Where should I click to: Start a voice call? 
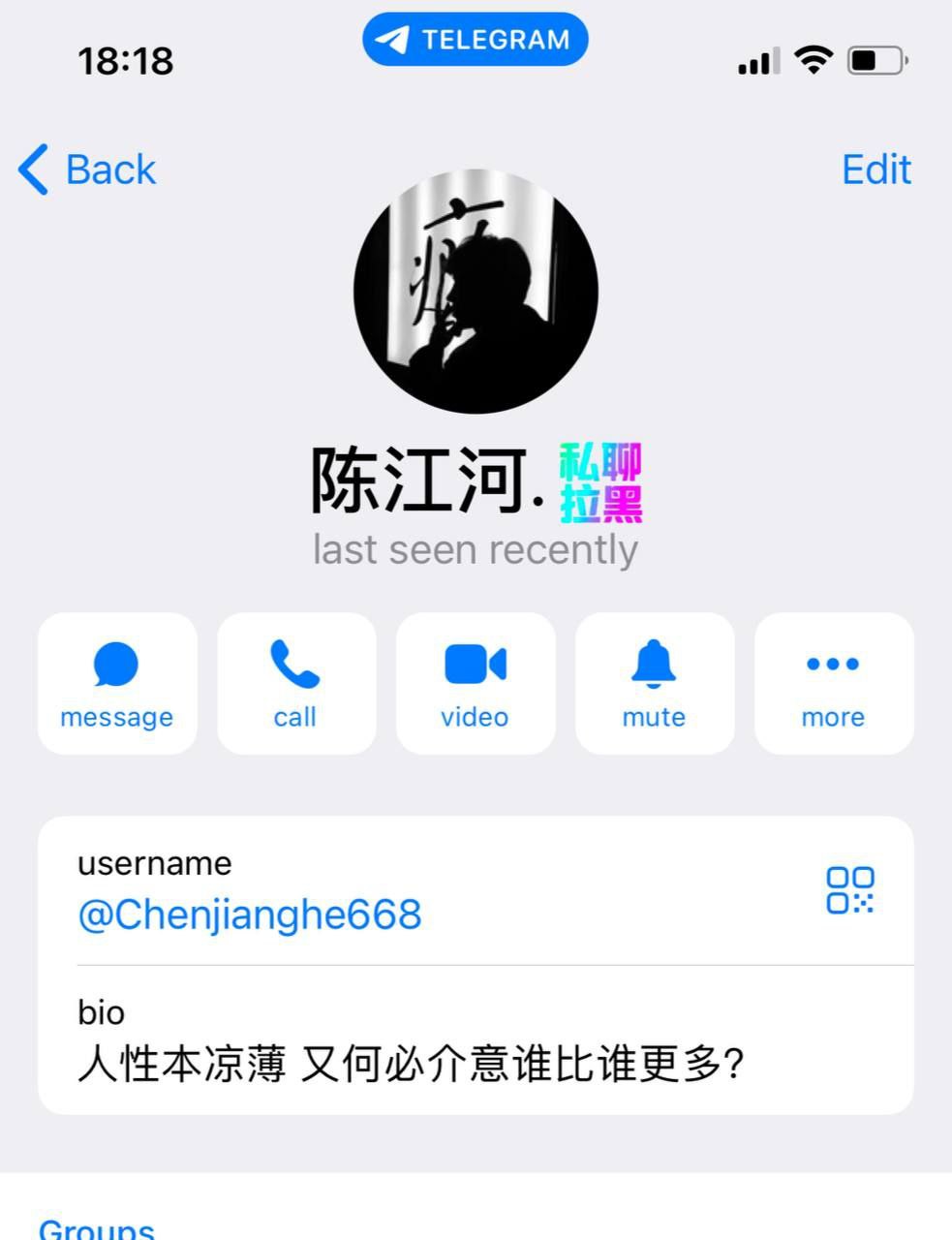(295, 683)
